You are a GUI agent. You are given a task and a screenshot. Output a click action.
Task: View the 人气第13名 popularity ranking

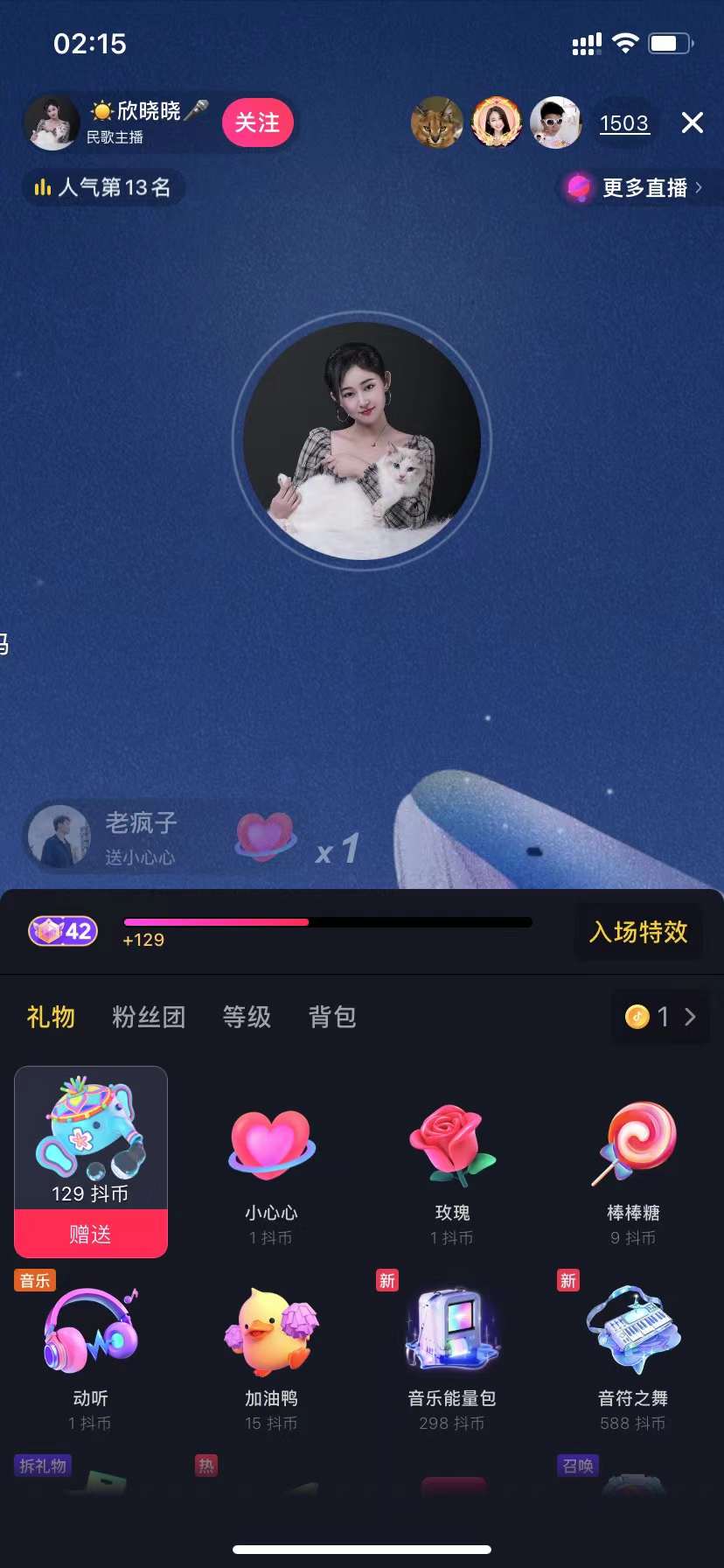103,187
